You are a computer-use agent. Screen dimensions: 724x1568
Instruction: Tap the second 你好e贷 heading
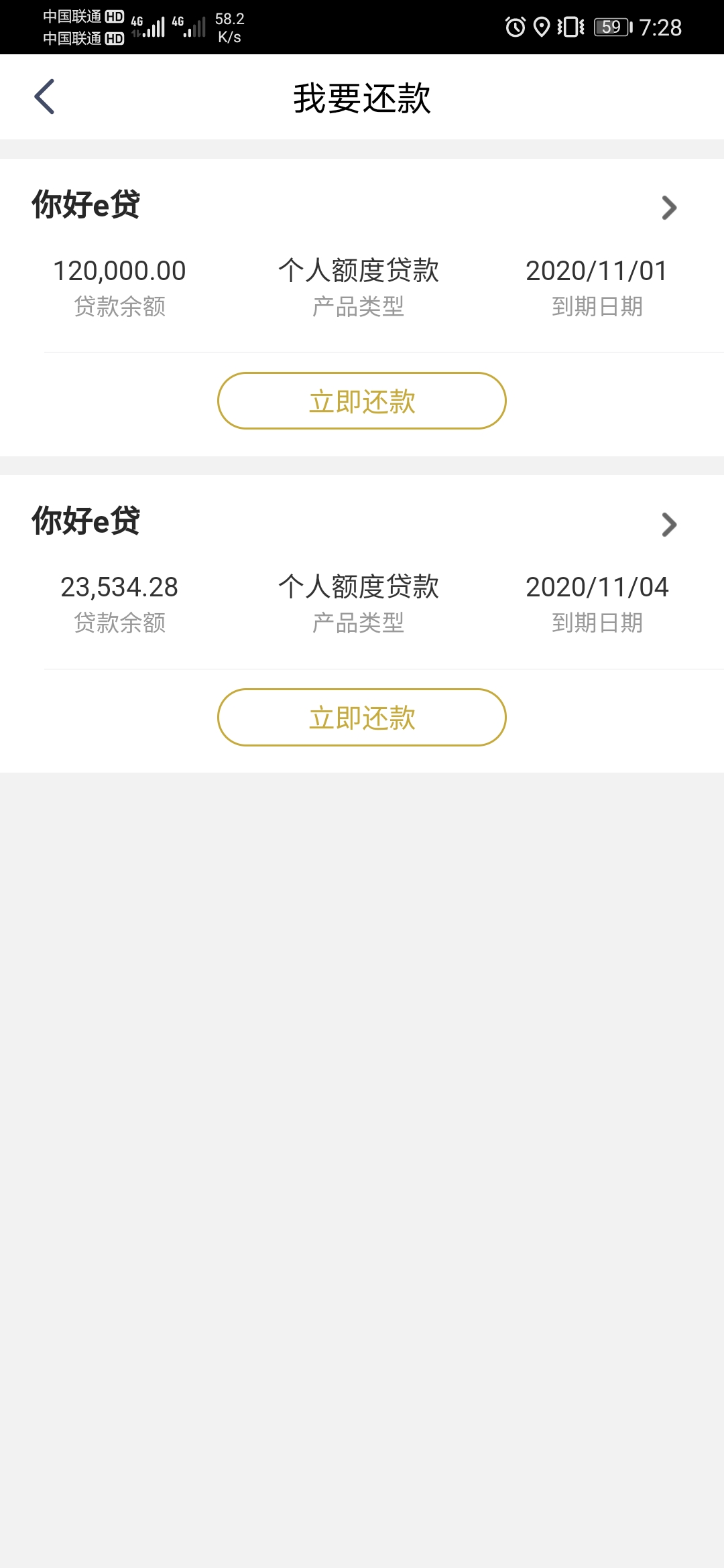point(84,523)
